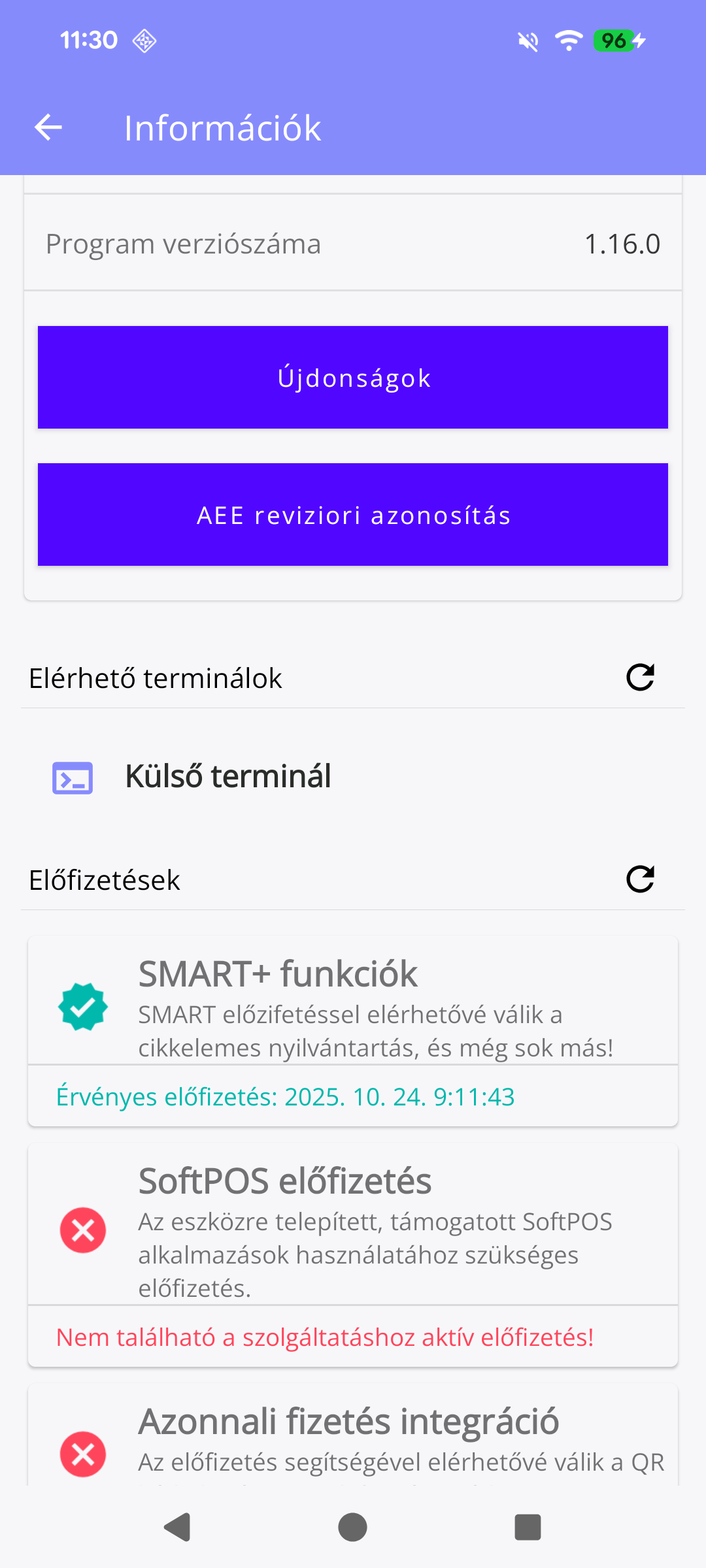Tap the Program verziószáma row
Screen dimensions: 706x1568
coord(353,244)
